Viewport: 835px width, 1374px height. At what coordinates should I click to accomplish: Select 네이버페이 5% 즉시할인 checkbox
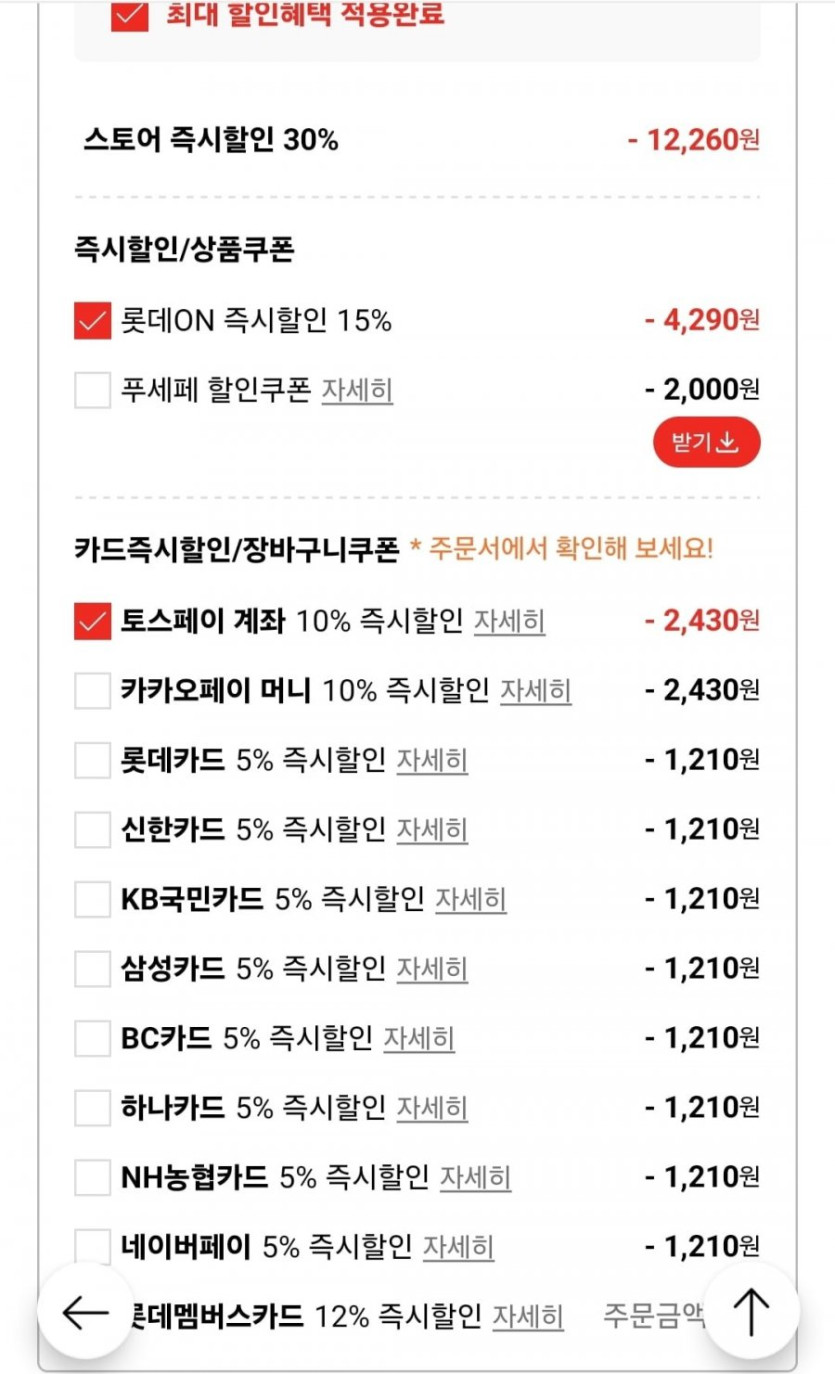coord(92,1246)
